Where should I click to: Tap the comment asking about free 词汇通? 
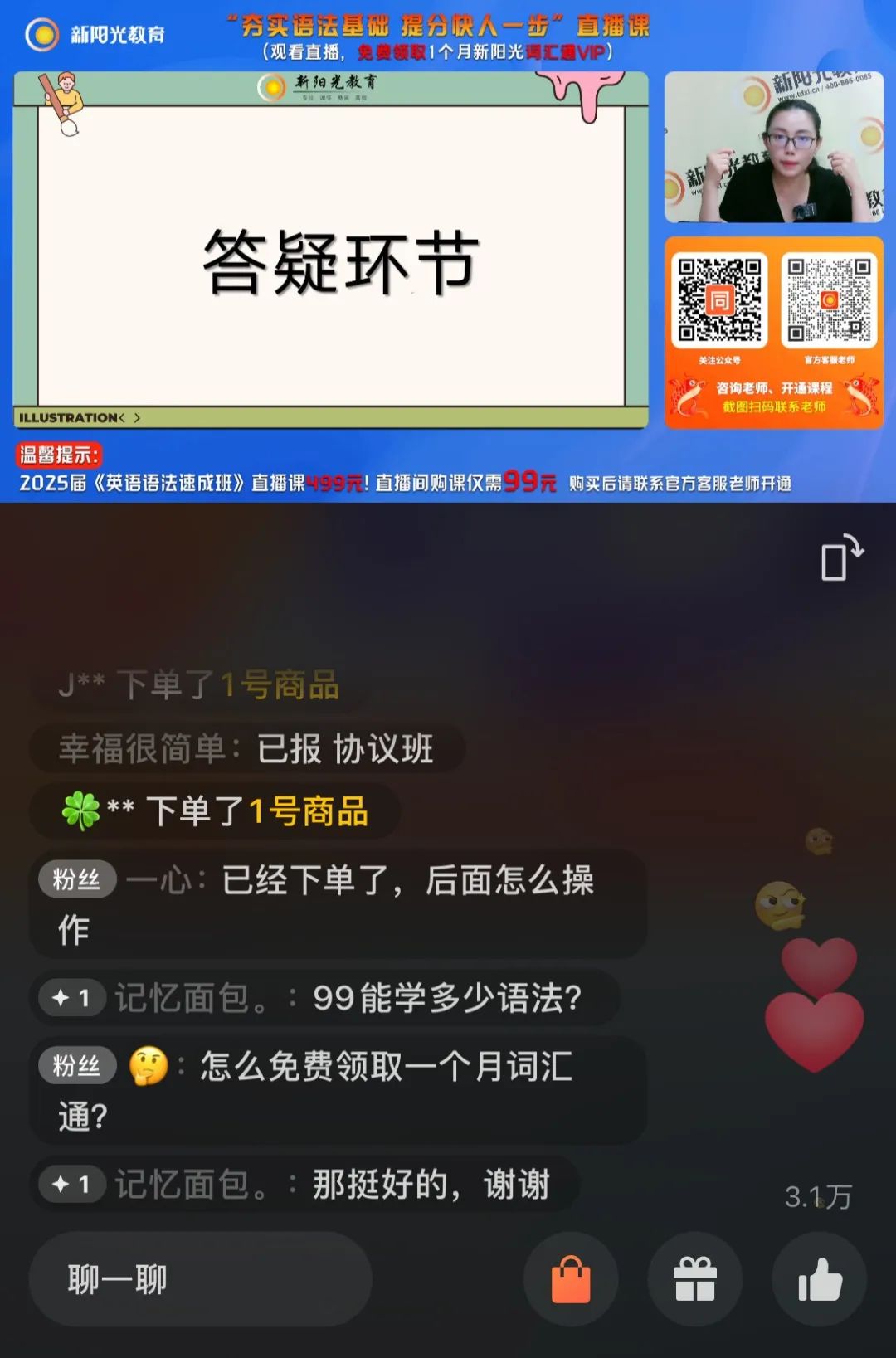pyautogui.click(x=337, y=1090)
